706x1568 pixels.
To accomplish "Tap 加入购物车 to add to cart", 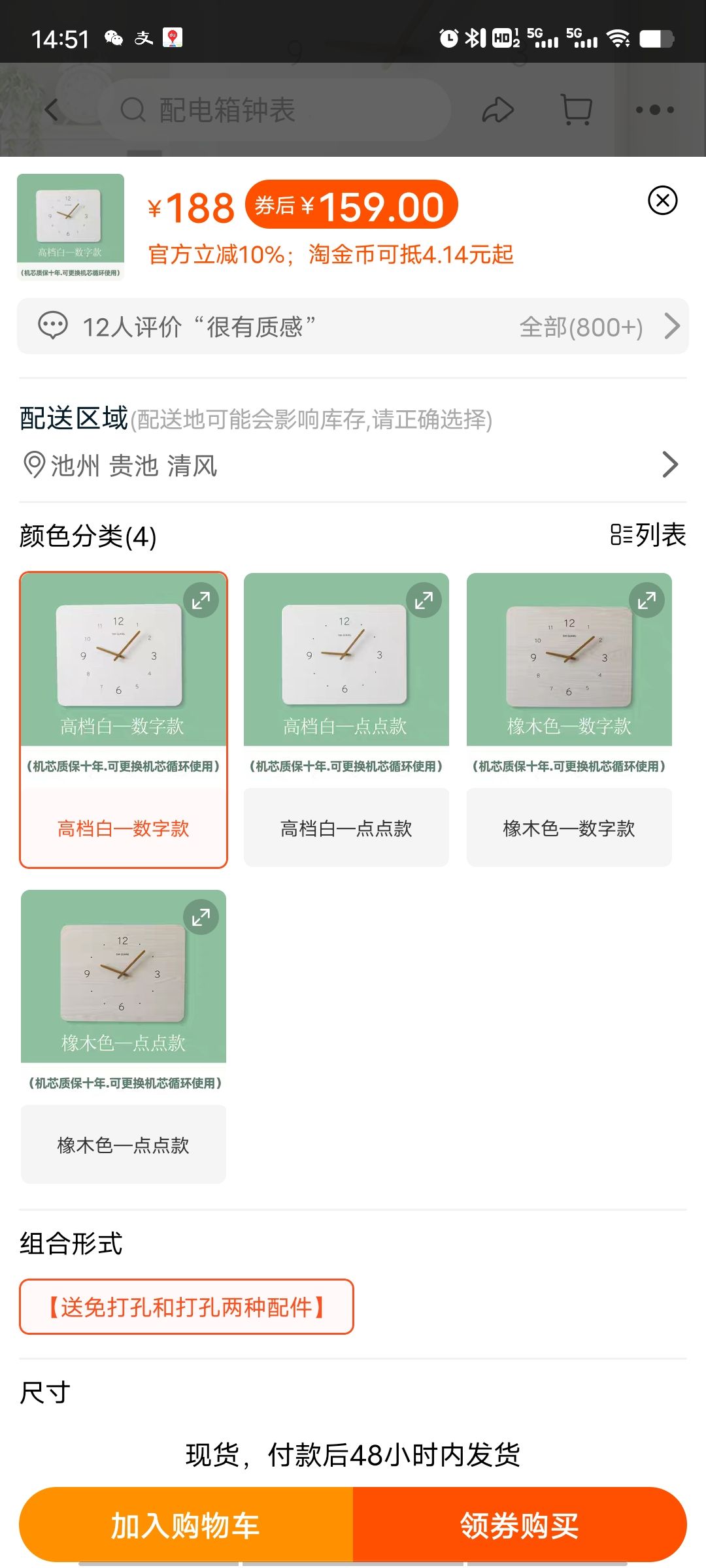I will [186, 1526].
